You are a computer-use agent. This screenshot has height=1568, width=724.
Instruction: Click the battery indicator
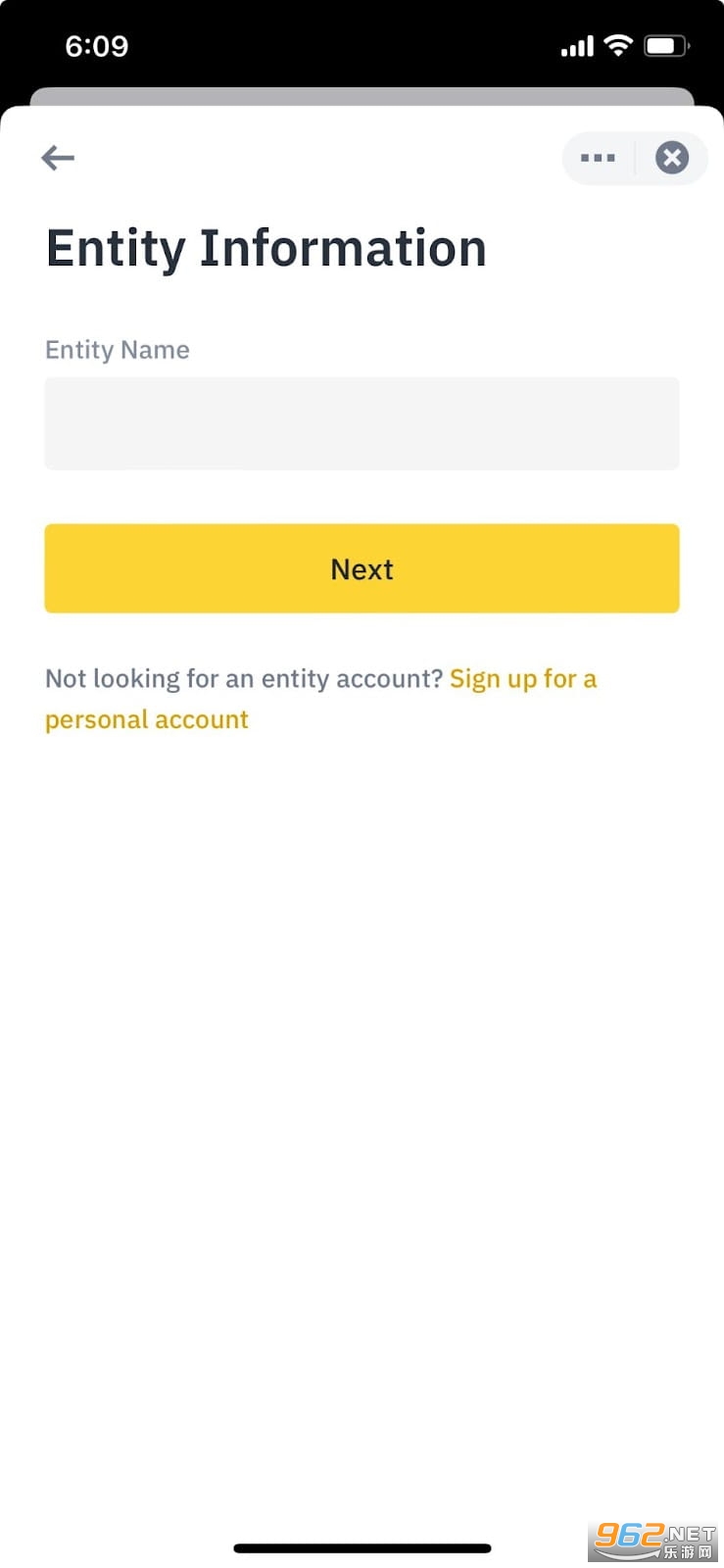[x=665, y=44]
